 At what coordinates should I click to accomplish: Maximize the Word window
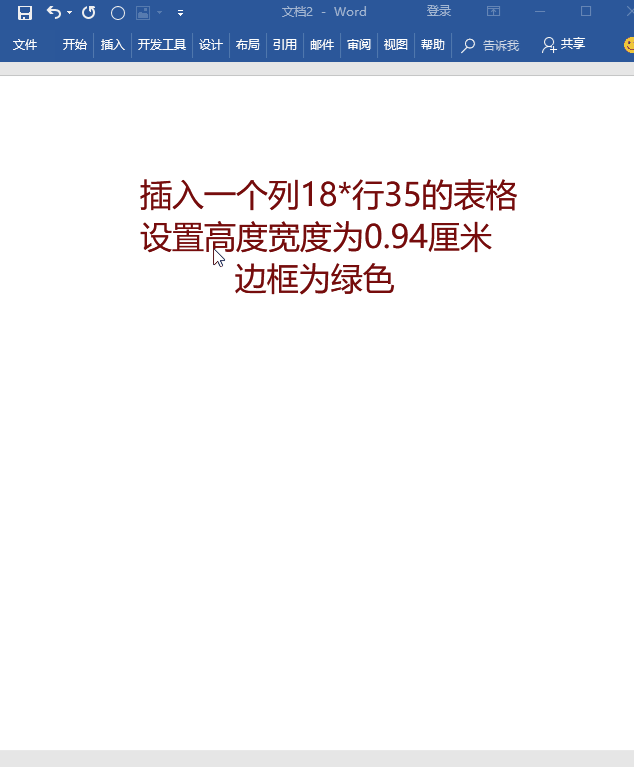pos(586,12)
